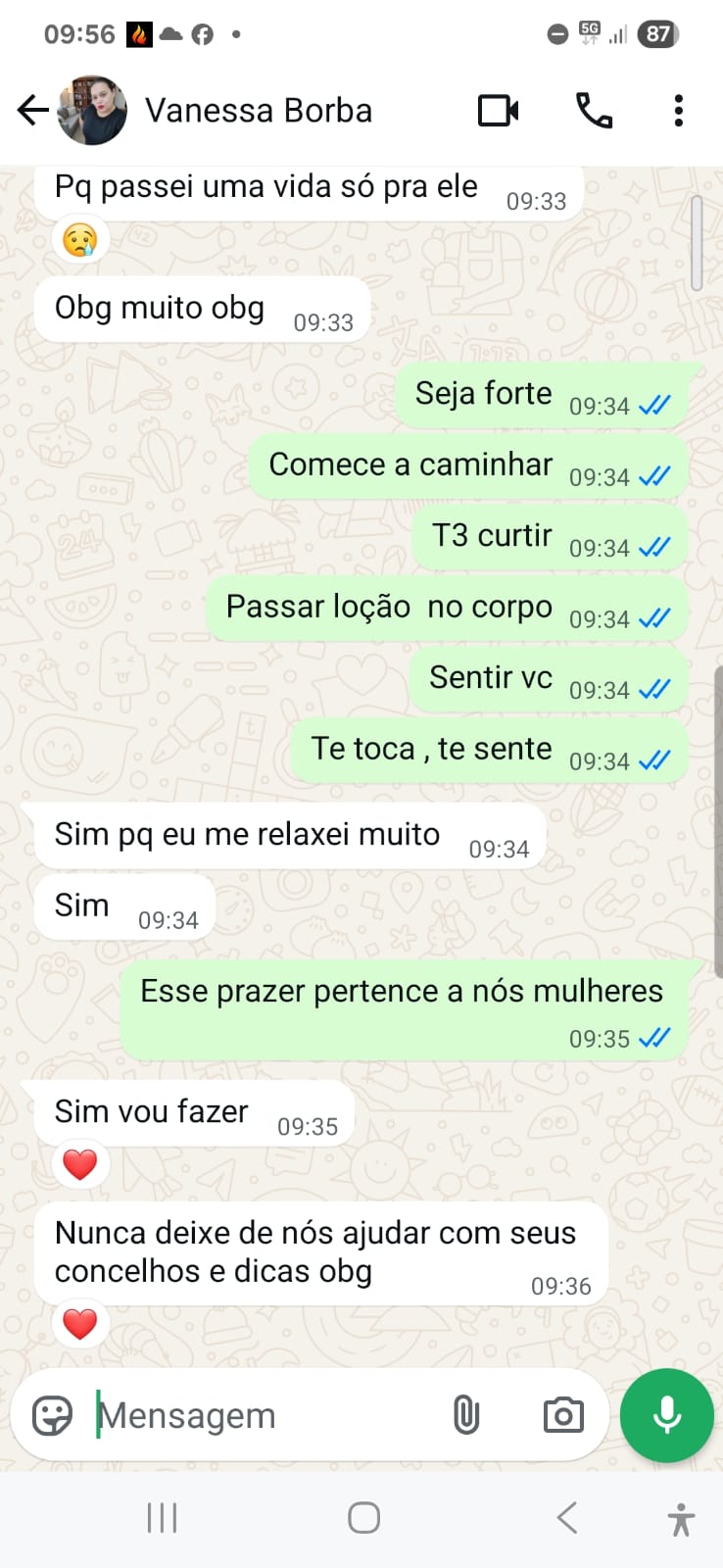This screenshot has height=1568, width=723.
Task: Tap the system back arrow
Action: [x=566, y=1518]
